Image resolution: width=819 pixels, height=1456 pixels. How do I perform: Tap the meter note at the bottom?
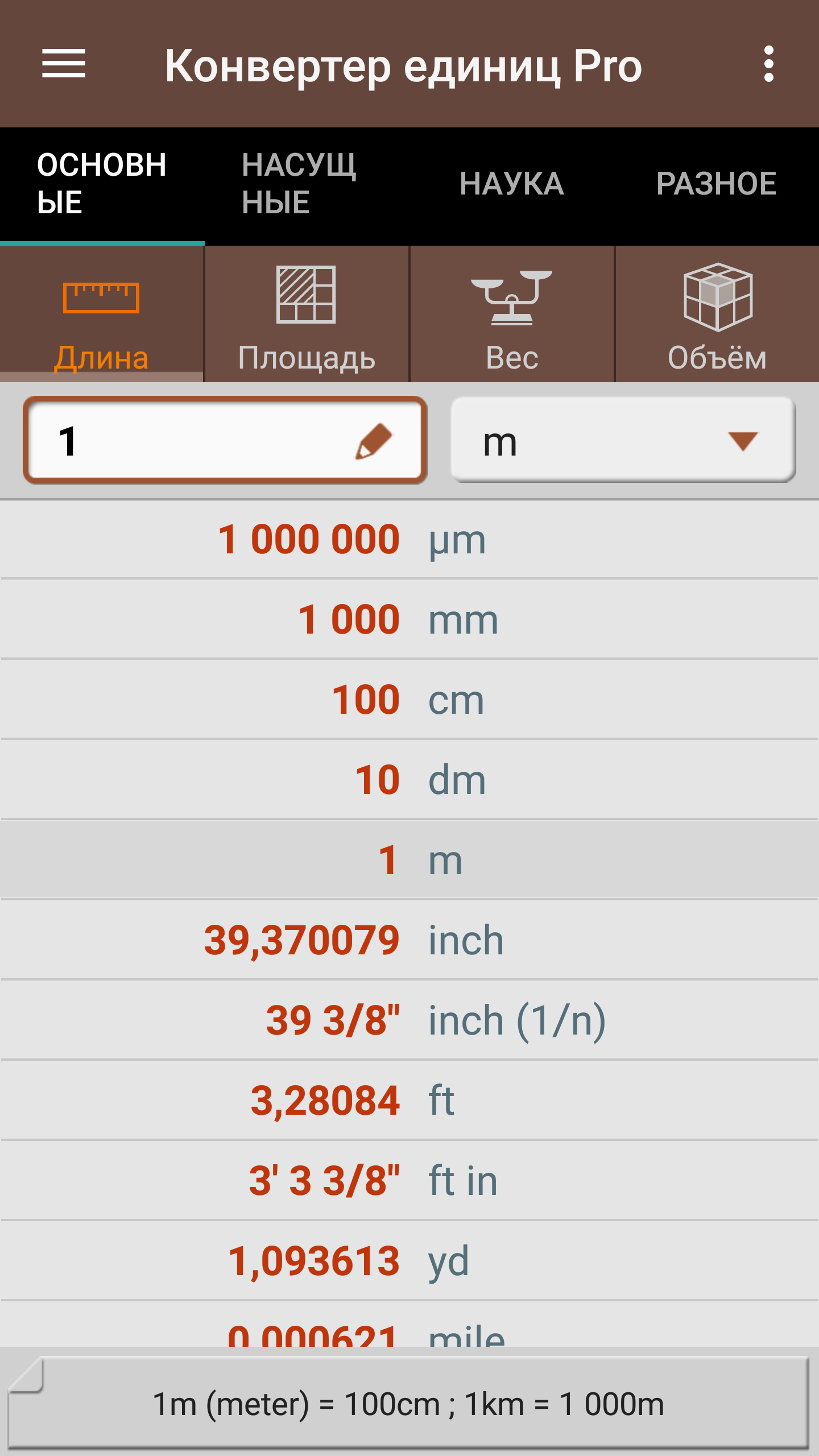(x=408, y=1403)
